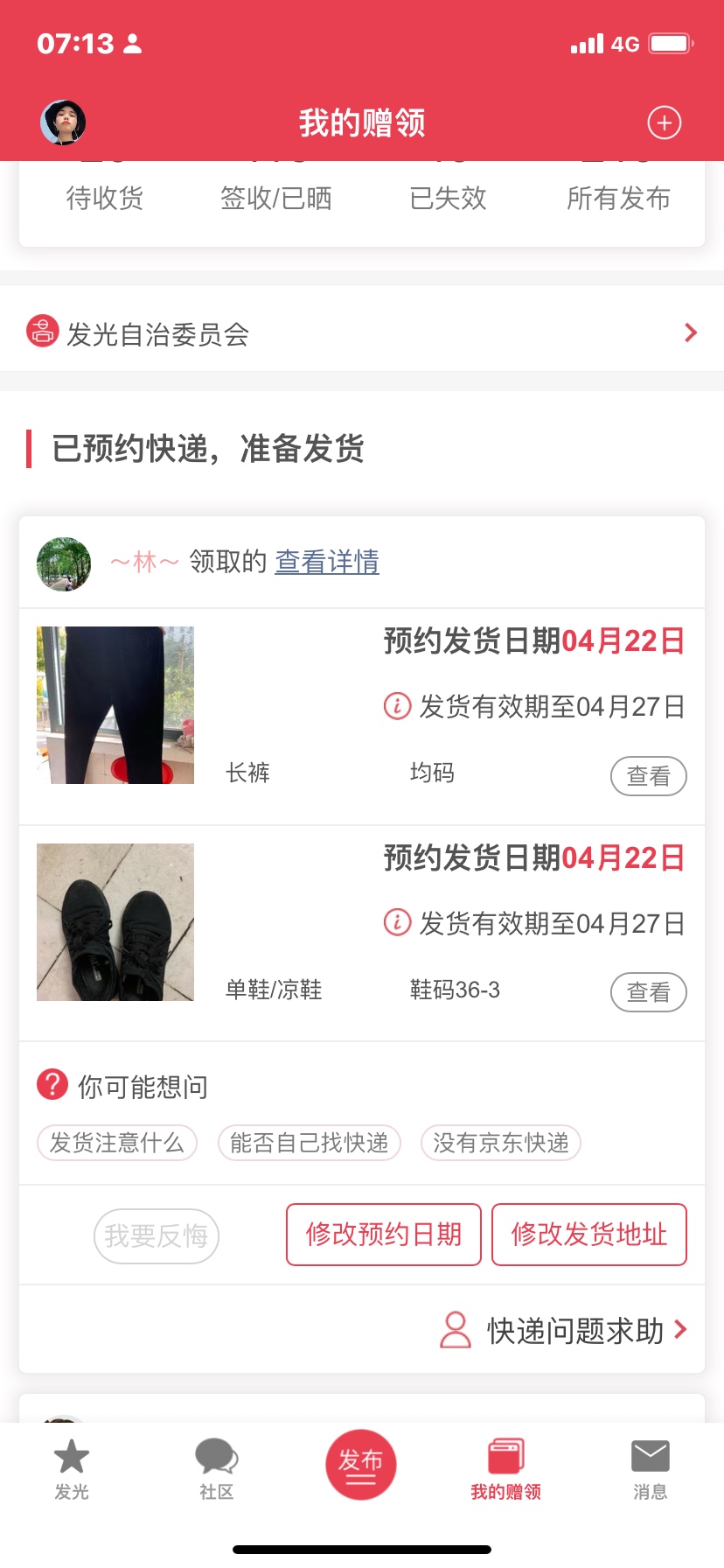The height and width of the screenshot is (1568, 724).
Task: Tap 查看 button for 长裤 item
Action: pos(648,776)
